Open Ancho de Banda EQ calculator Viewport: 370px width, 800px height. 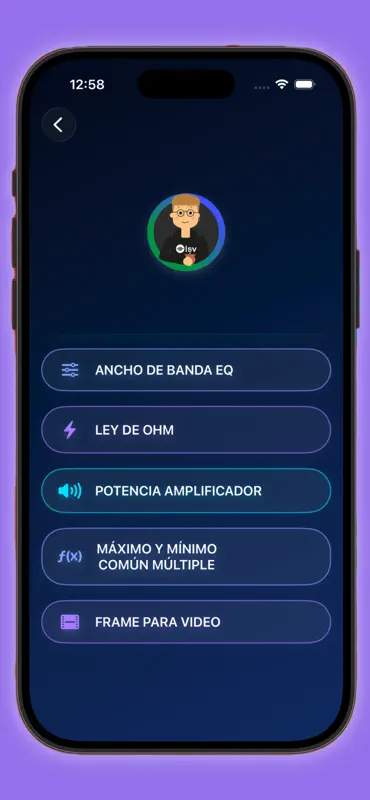pyautogui.click(x=186, y=370)
